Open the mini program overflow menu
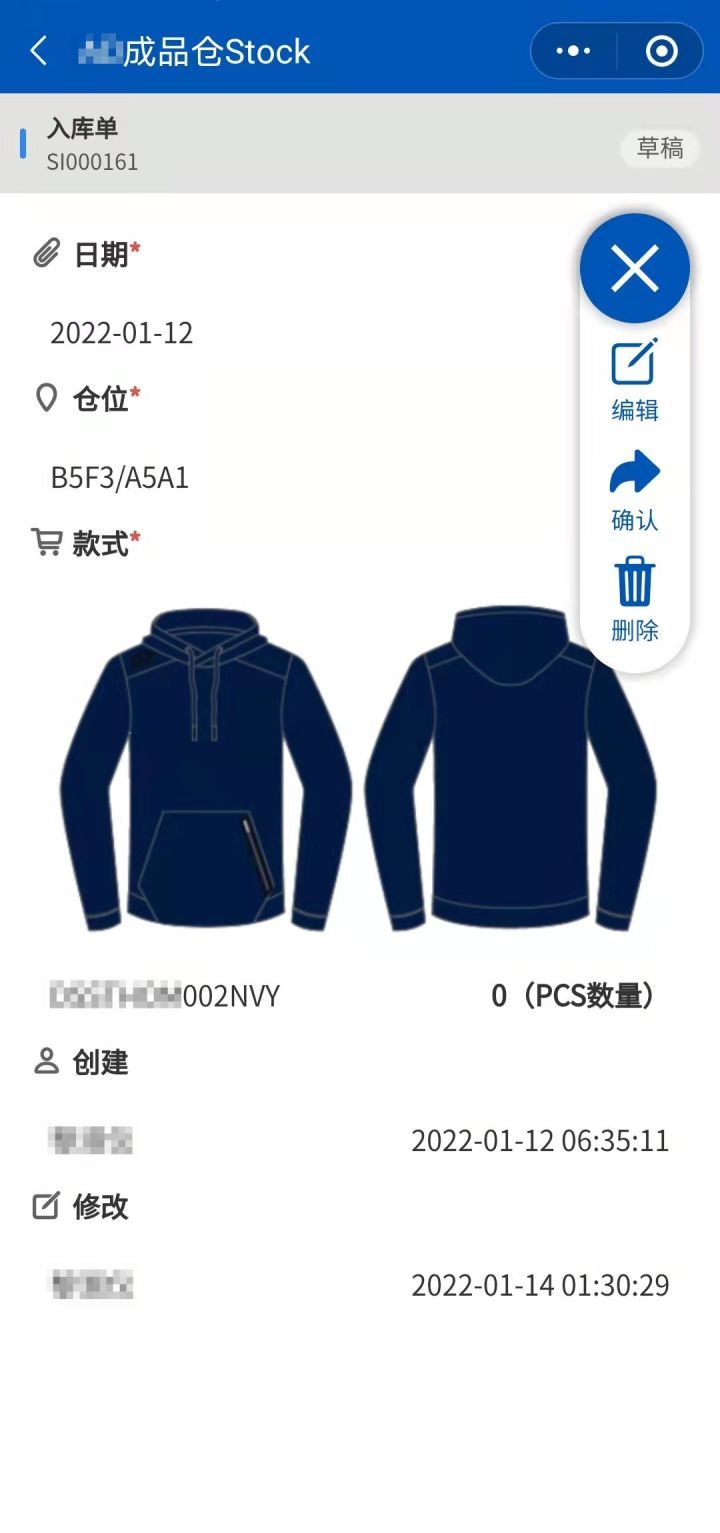The height and width of the screenshot is (1533, 720). click(x=573, y=51)
